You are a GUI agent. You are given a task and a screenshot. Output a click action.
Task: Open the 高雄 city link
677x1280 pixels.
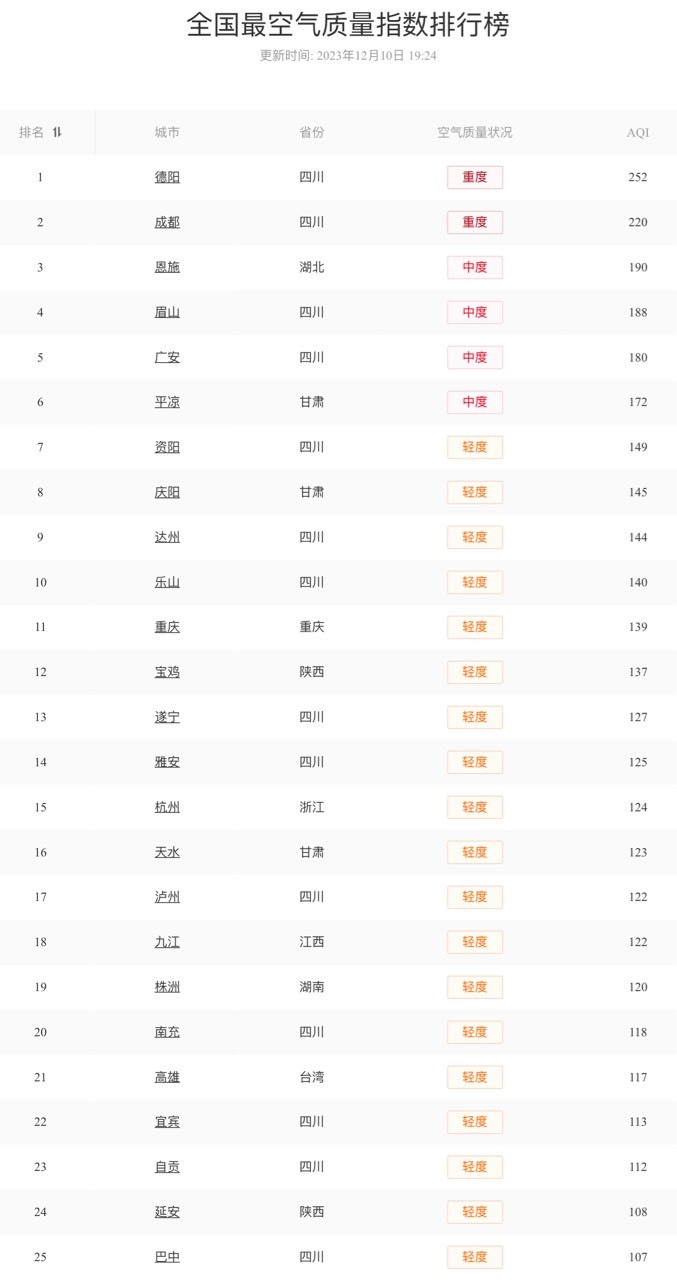pos(167,1077)
